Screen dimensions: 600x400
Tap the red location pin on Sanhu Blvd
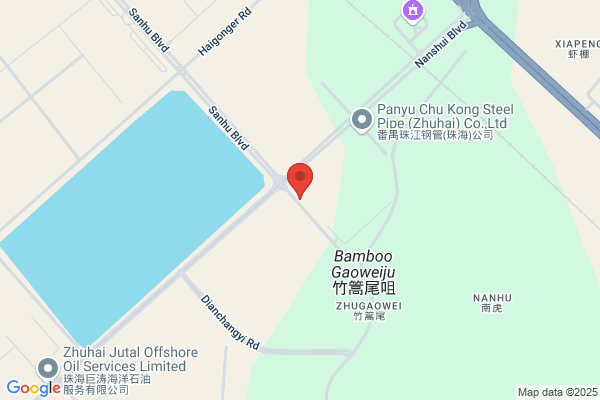300,180
